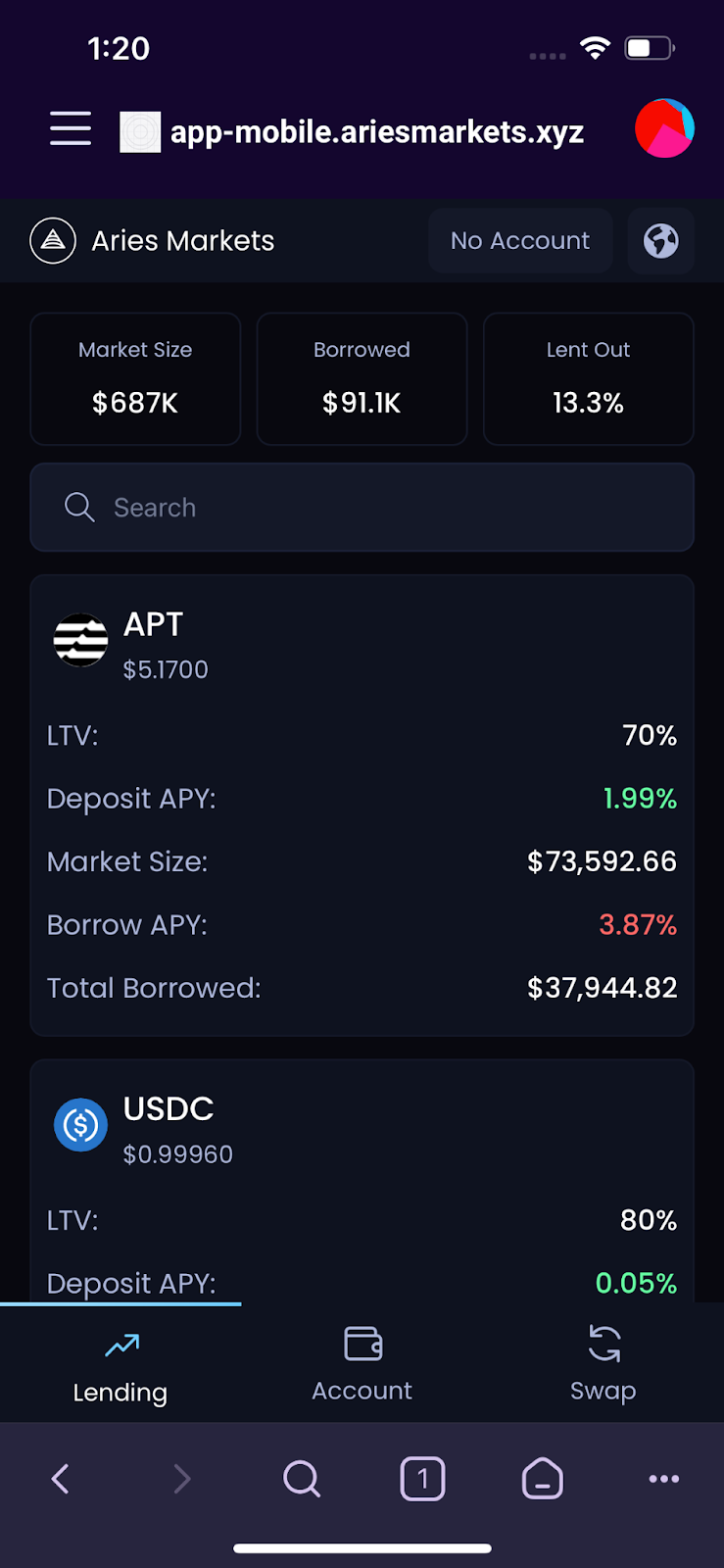
Task: Open the hamburger menu
Action: tap(71, 129)
